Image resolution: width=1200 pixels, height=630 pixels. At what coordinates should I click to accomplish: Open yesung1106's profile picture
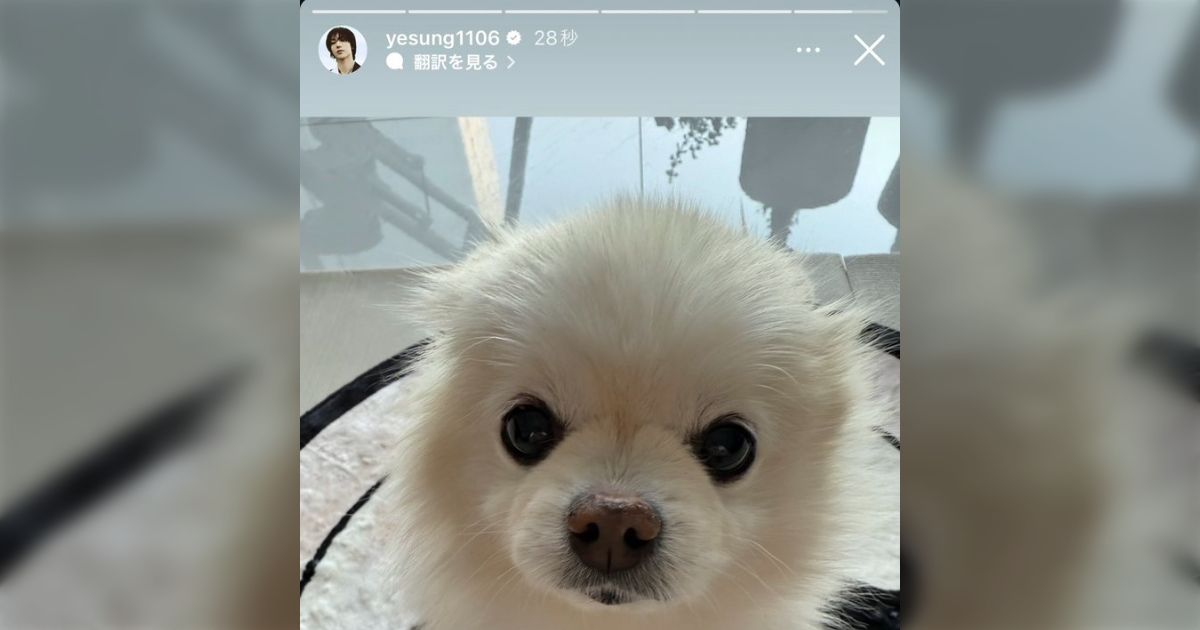click(343, 50)
